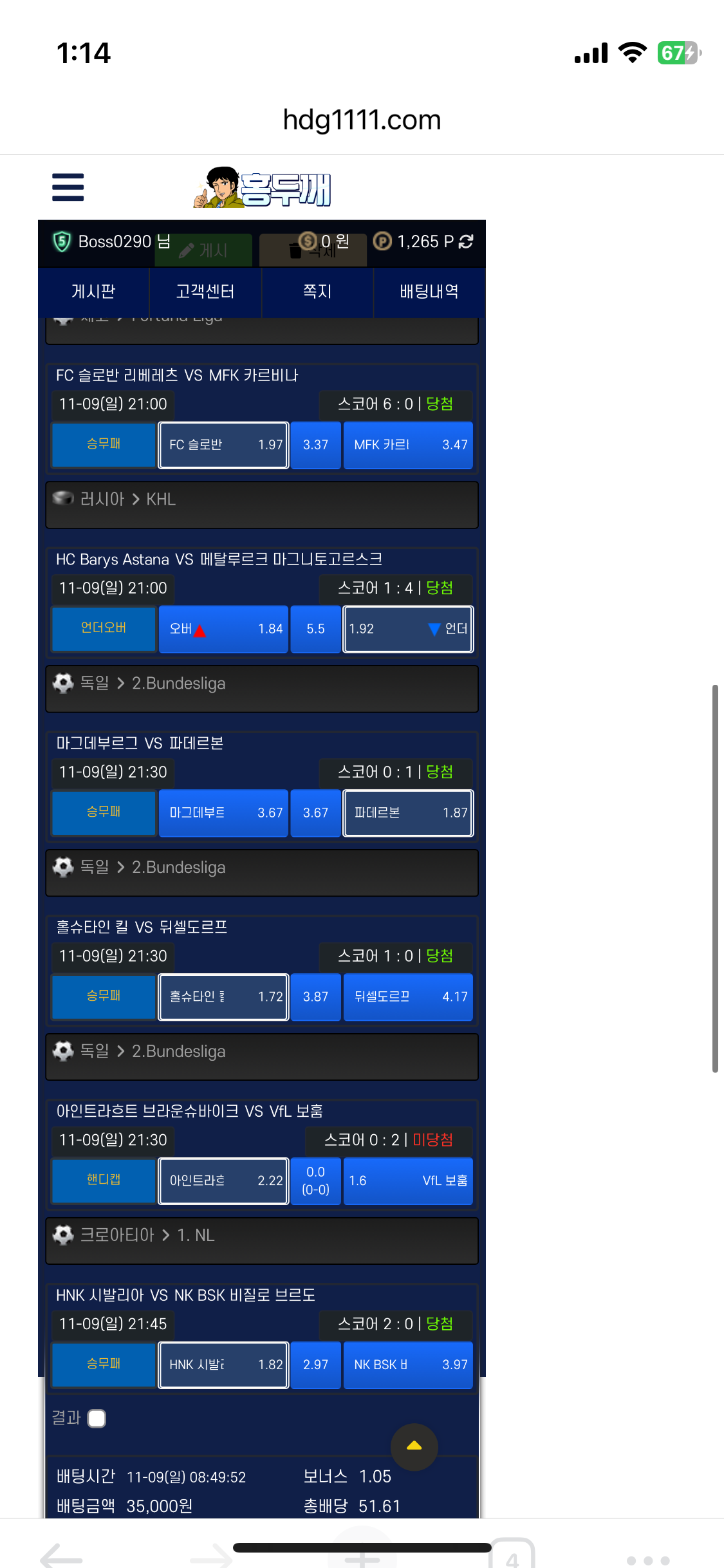Image resolution: width=724 pixels, height=1568 pixels.
Task: Open the 게시판 tab
Action: pyautogui.click(x=93, y=292)
